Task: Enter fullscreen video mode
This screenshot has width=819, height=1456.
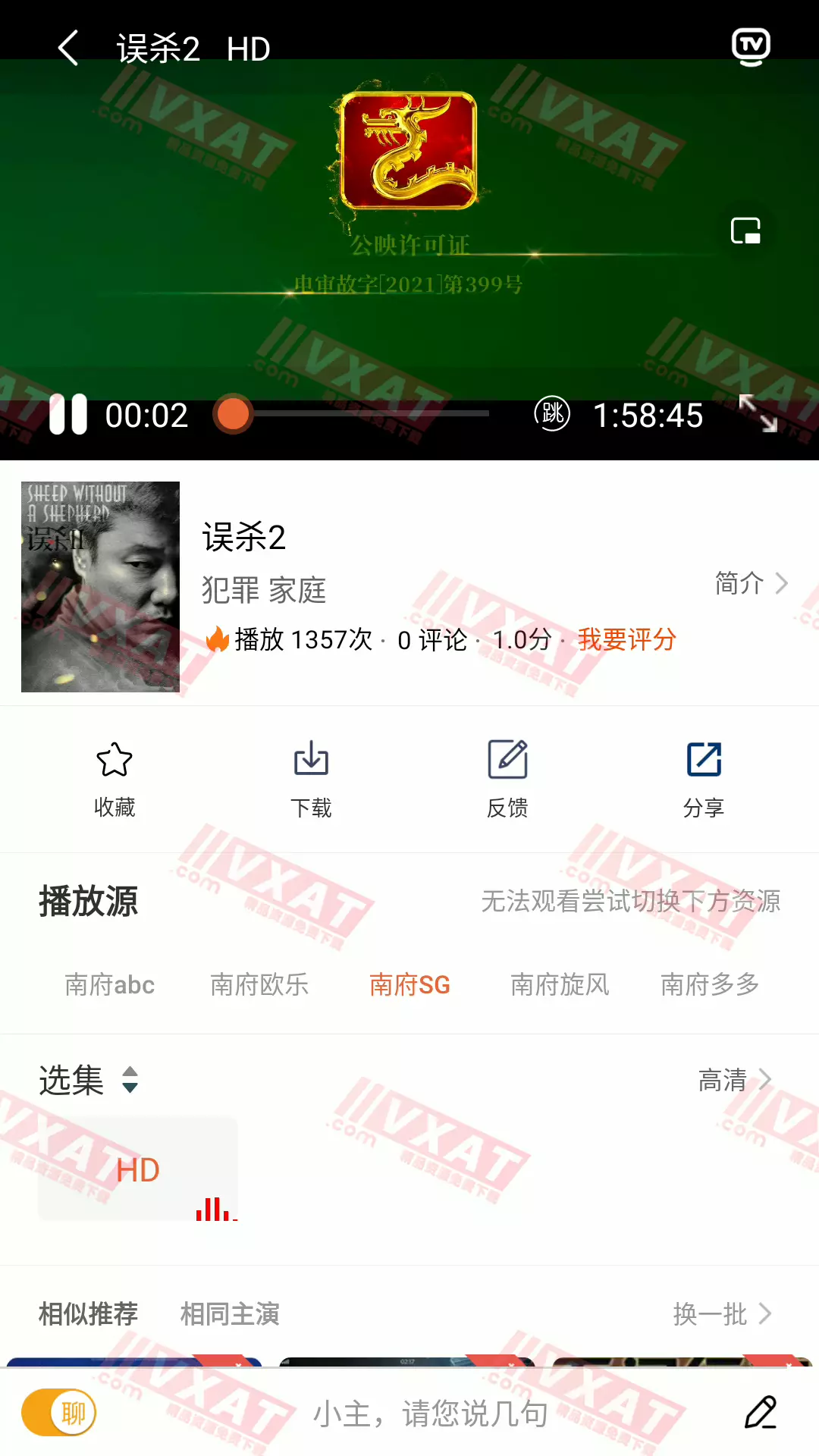Action: point(758,414)
